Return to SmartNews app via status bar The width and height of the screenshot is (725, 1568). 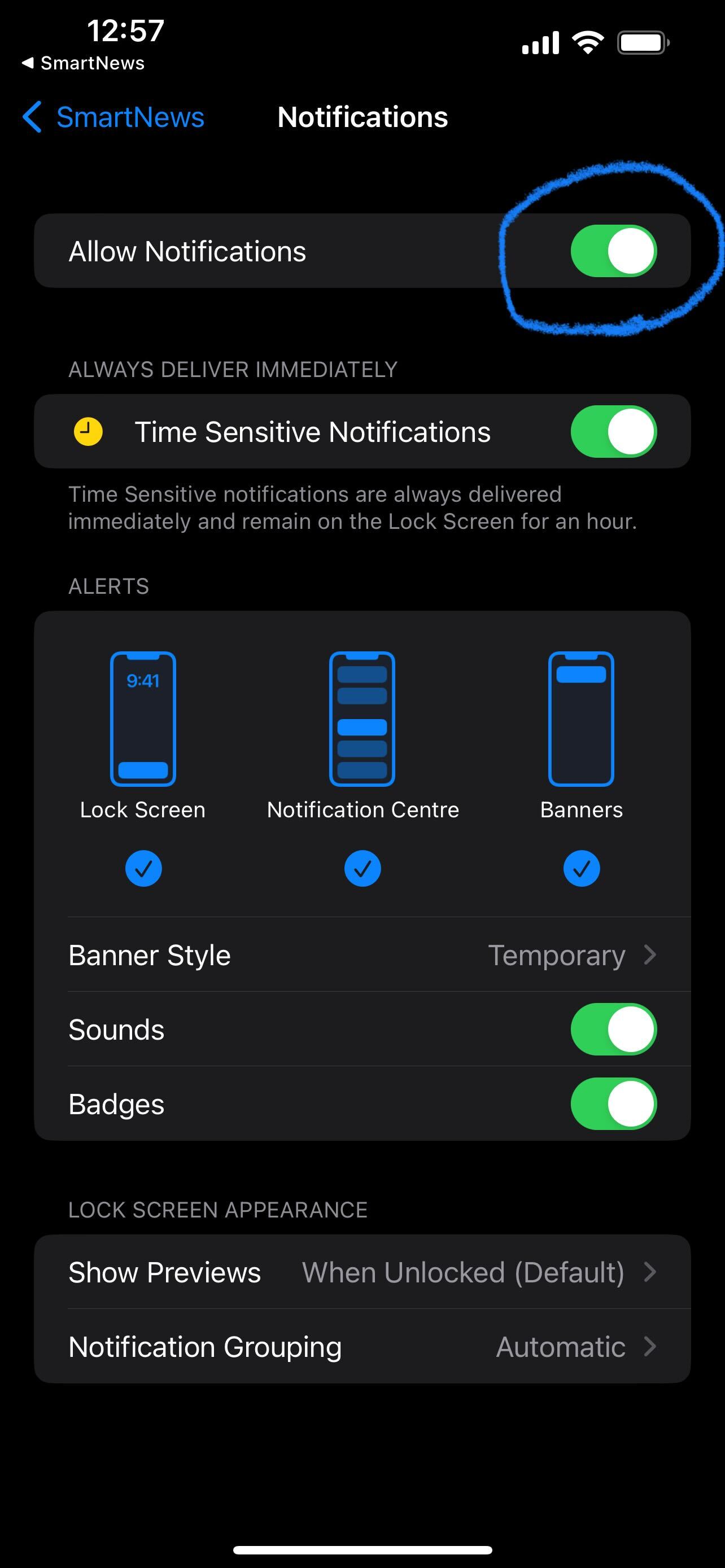[84, 63]
